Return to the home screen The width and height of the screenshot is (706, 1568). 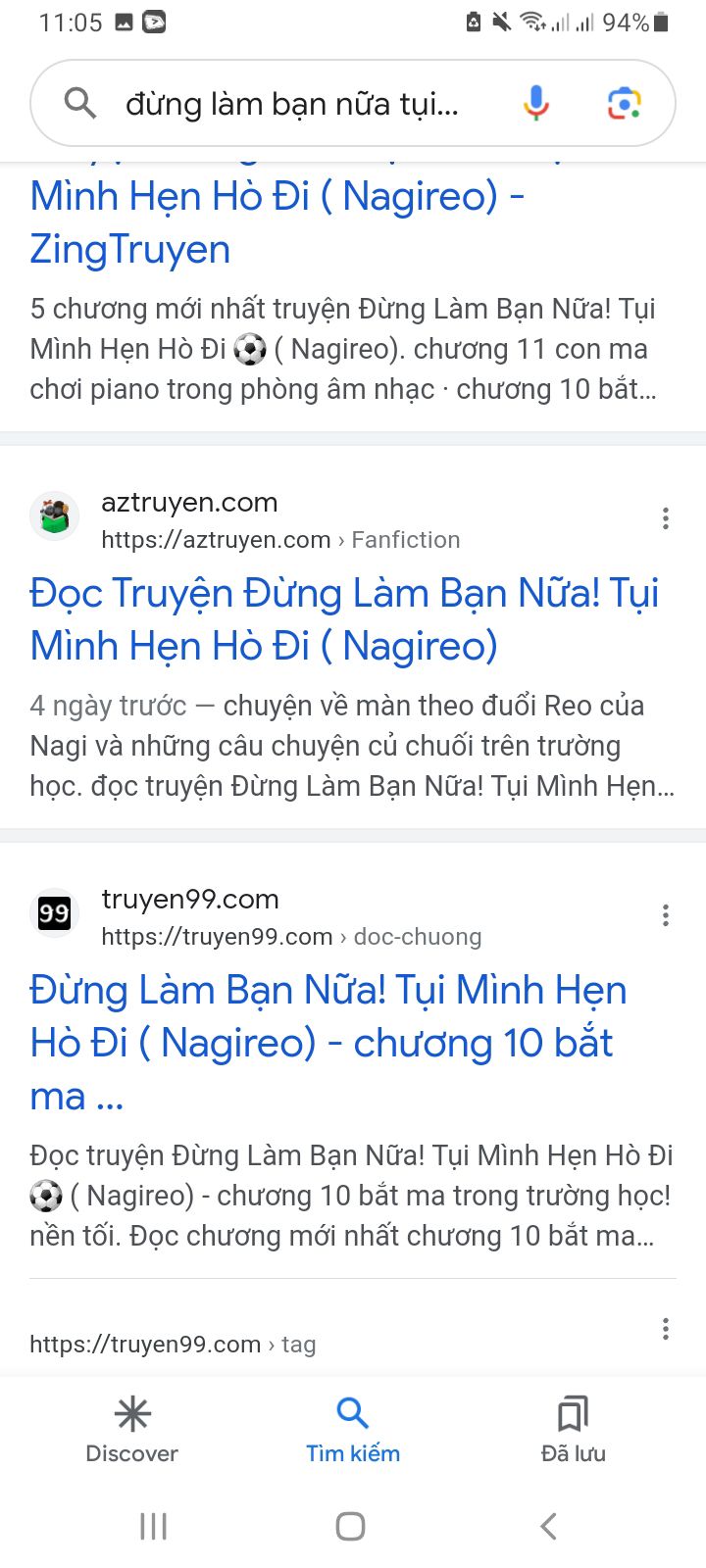coord(351,1526)
